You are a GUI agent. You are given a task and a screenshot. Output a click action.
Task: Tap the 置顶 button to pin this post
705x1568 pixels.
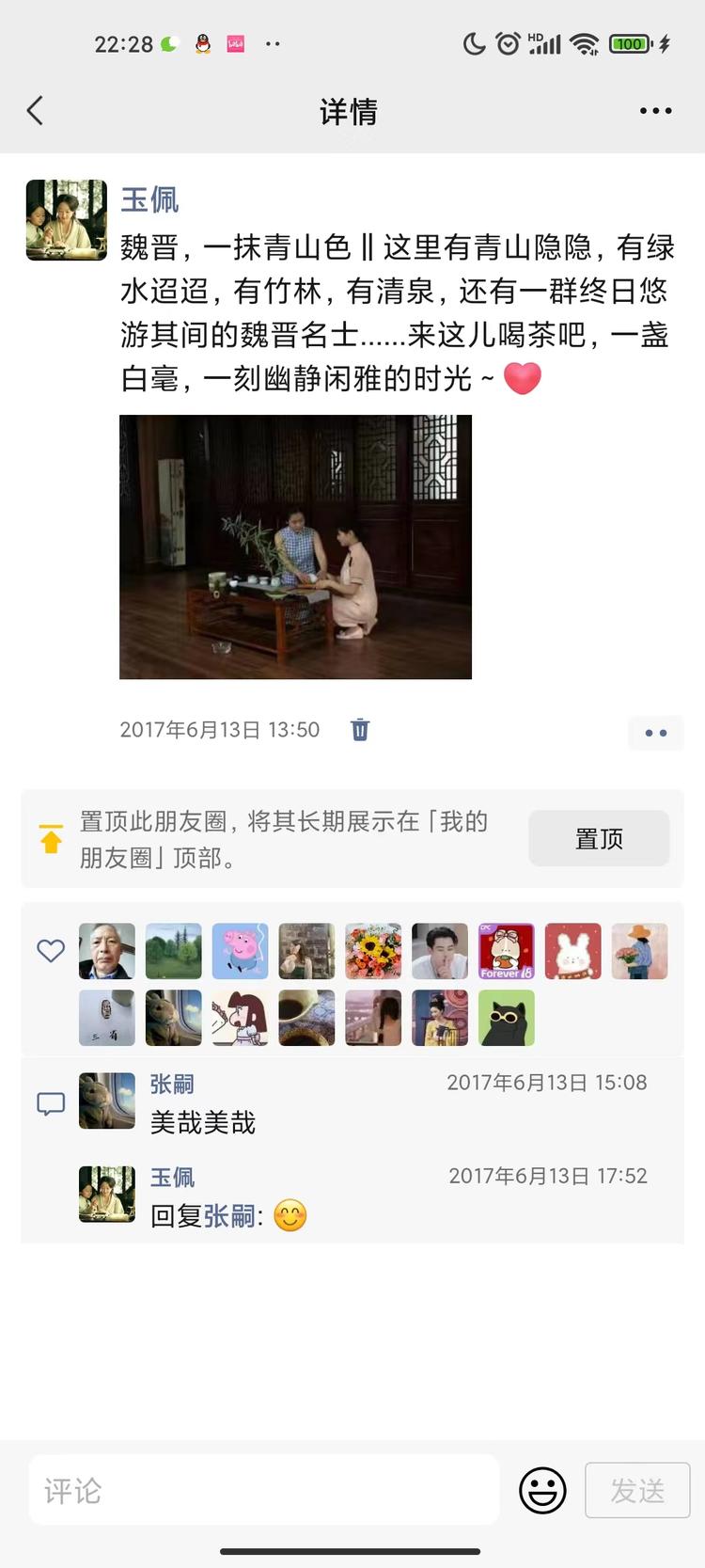[599, 838]
